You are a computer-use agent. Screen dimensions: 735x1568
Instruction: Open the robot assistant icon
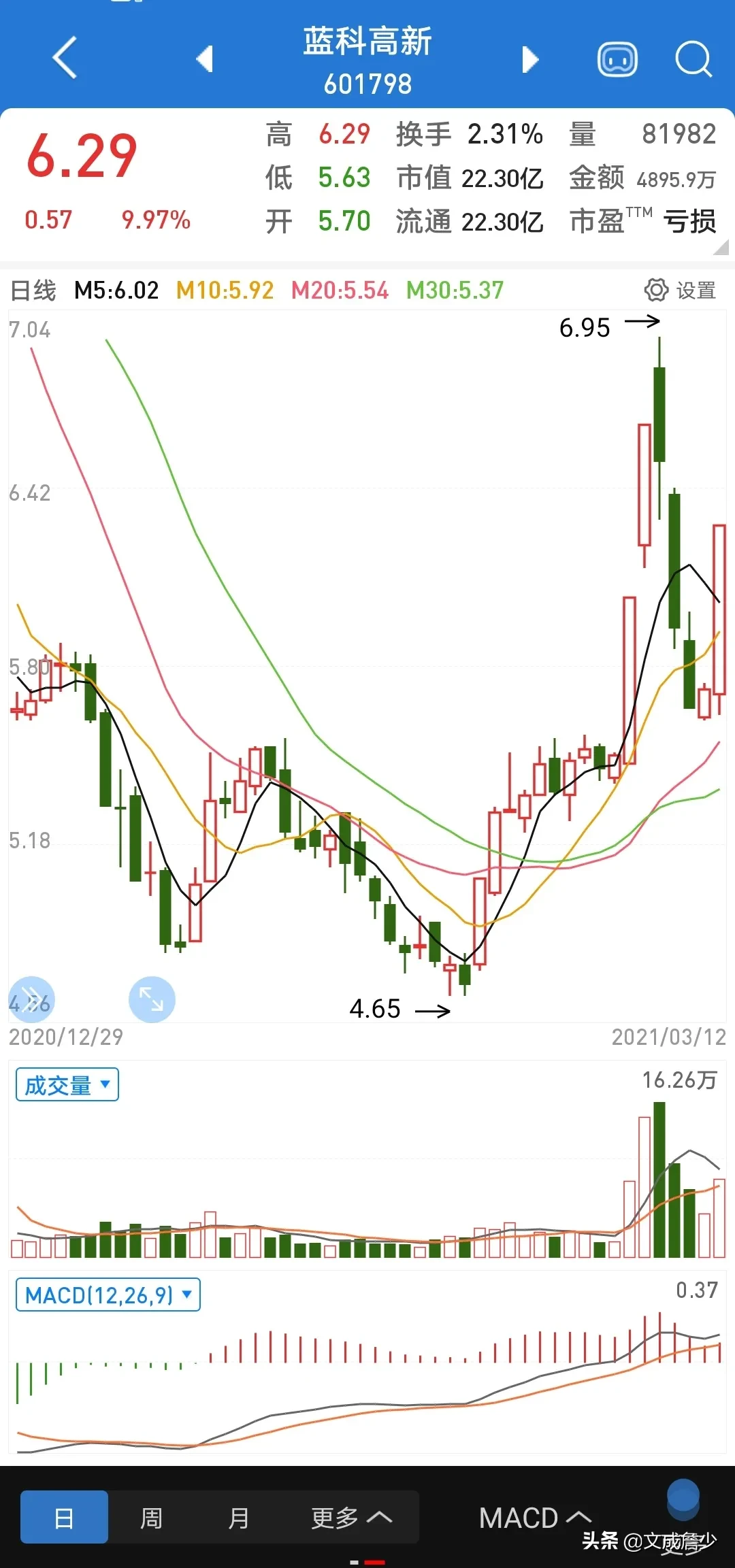click(x=617, y=59)
